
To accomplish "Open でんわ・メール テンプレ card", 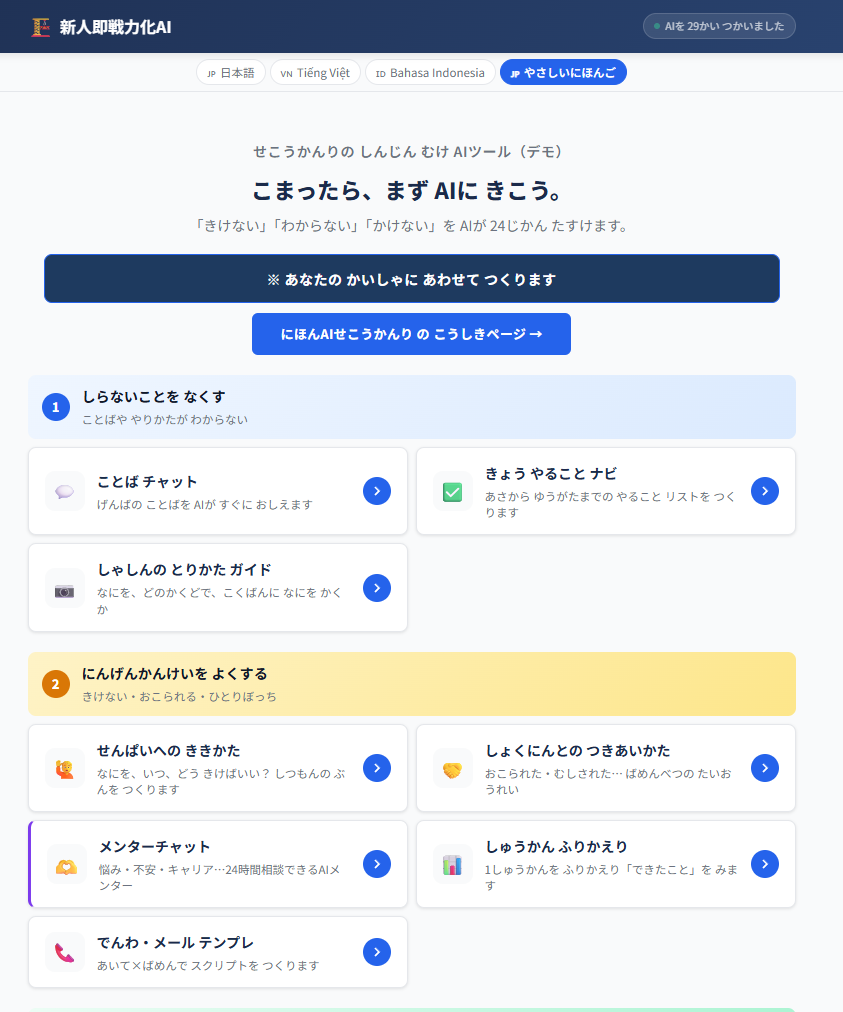I will tap(218, 952).
